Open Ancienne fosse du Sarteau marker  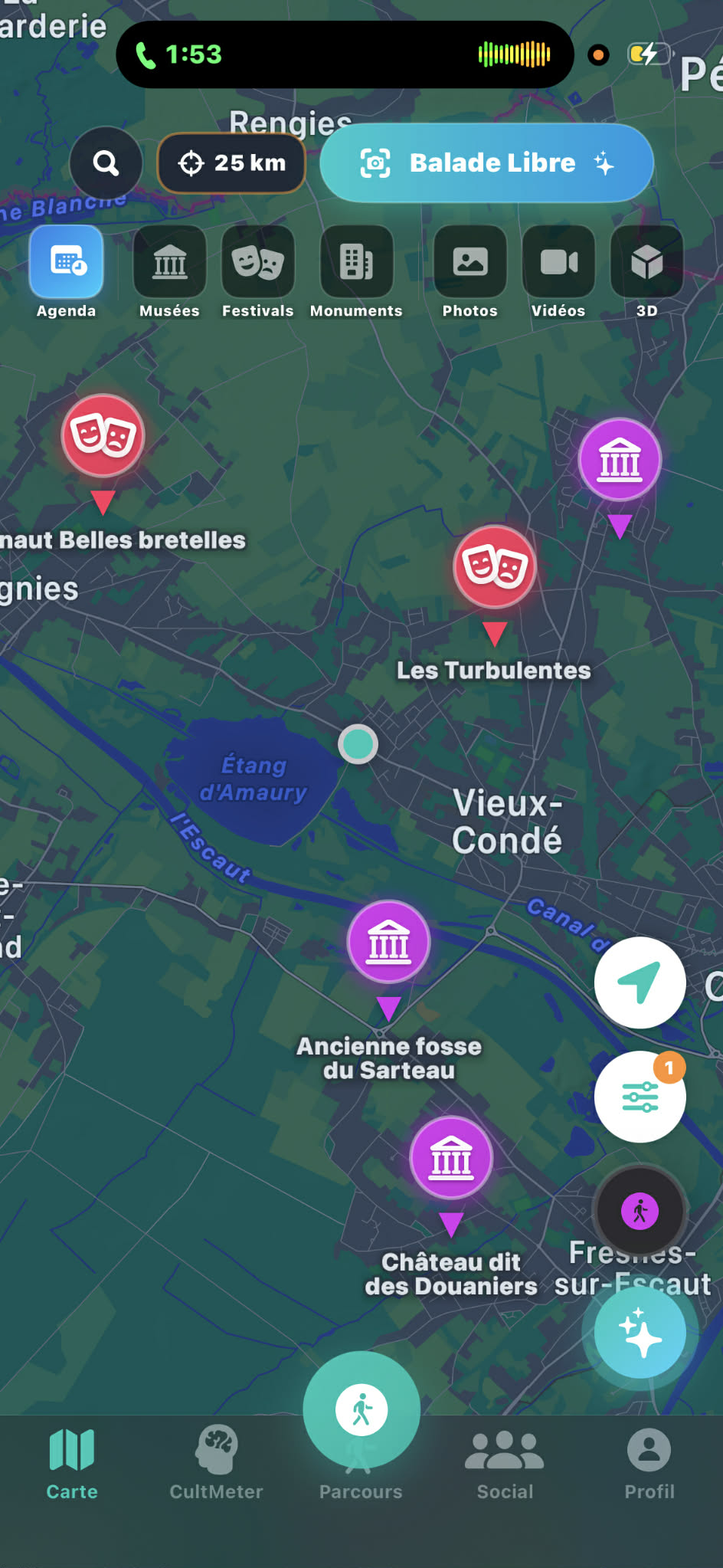click(x=389, y=942)
